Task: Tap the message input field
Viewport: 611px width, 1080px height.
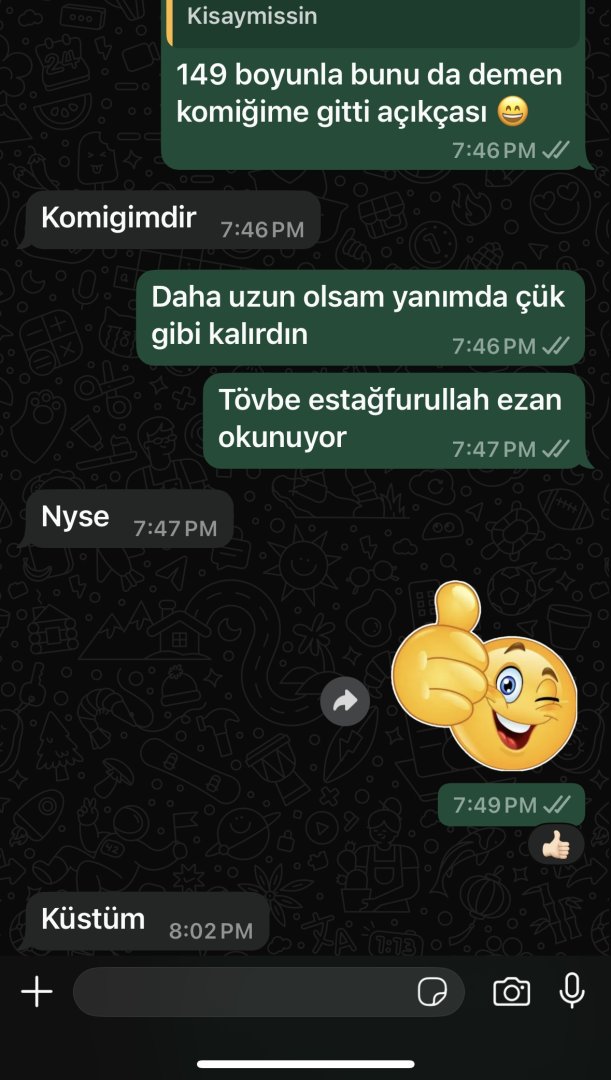Action: click(240, 992)
